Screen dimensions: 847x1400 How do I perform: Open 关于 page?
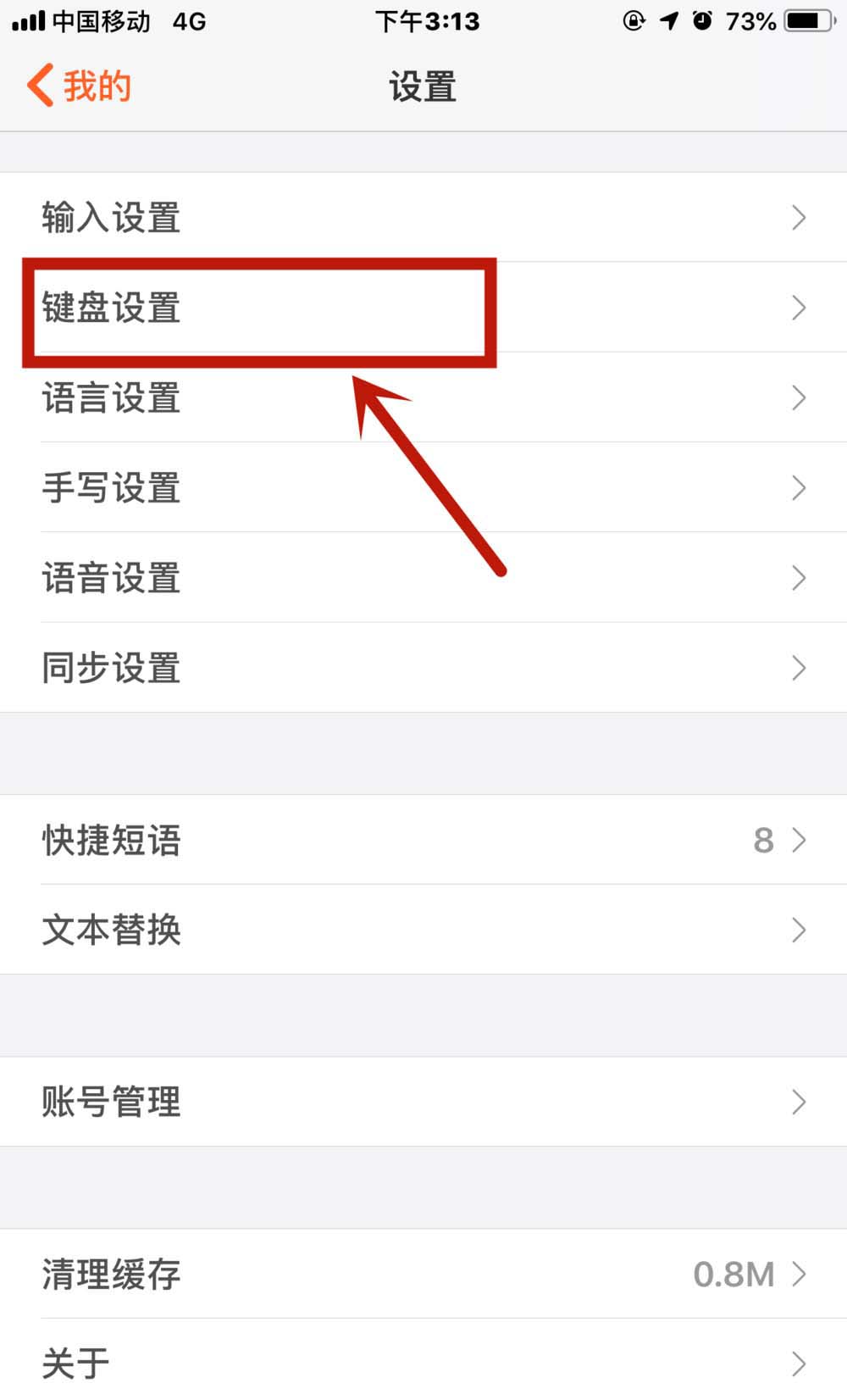click(x=423, y=1363)
